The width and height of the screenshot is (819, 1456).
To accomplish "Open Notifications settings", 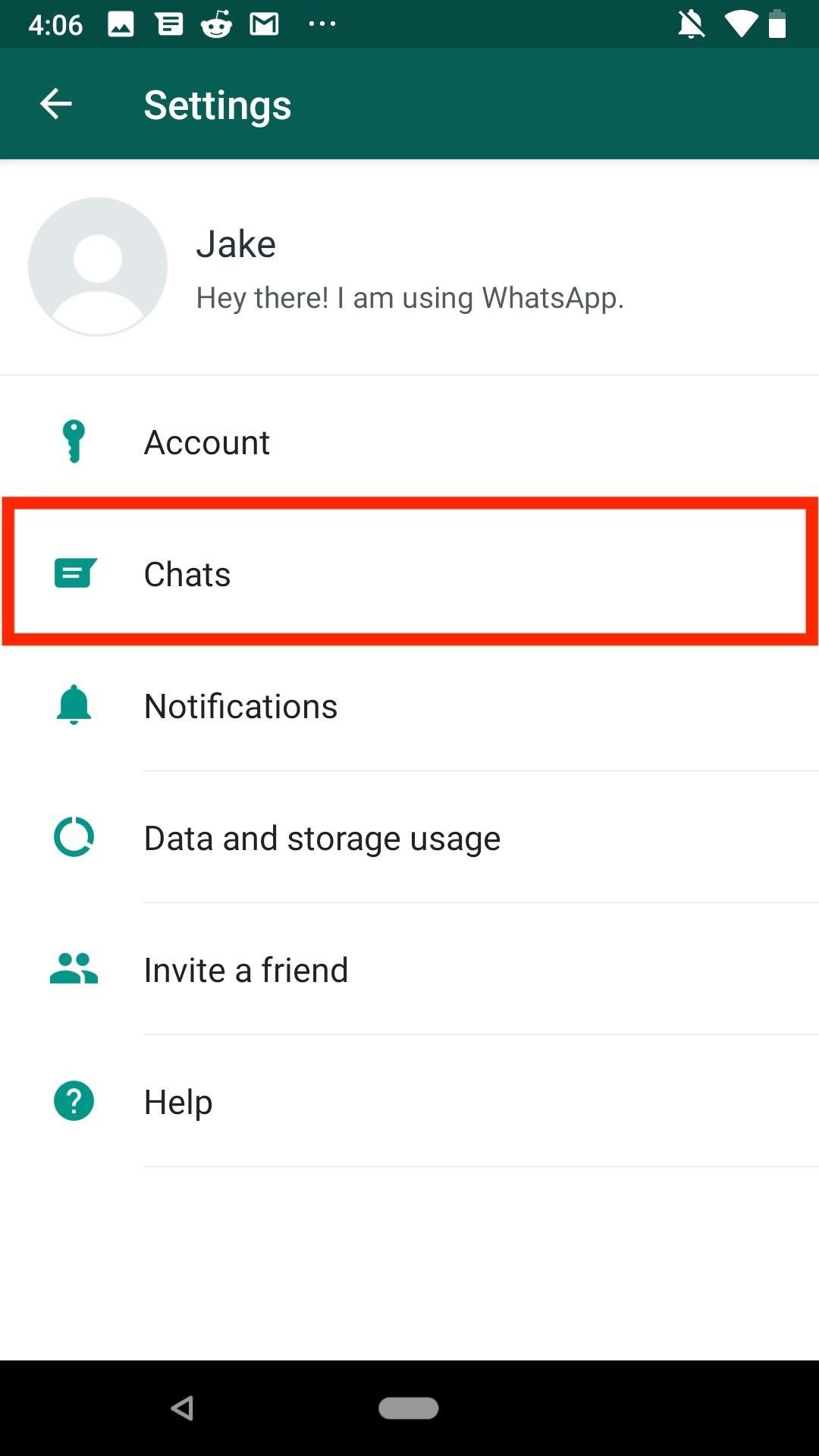I will pos(409,705).
